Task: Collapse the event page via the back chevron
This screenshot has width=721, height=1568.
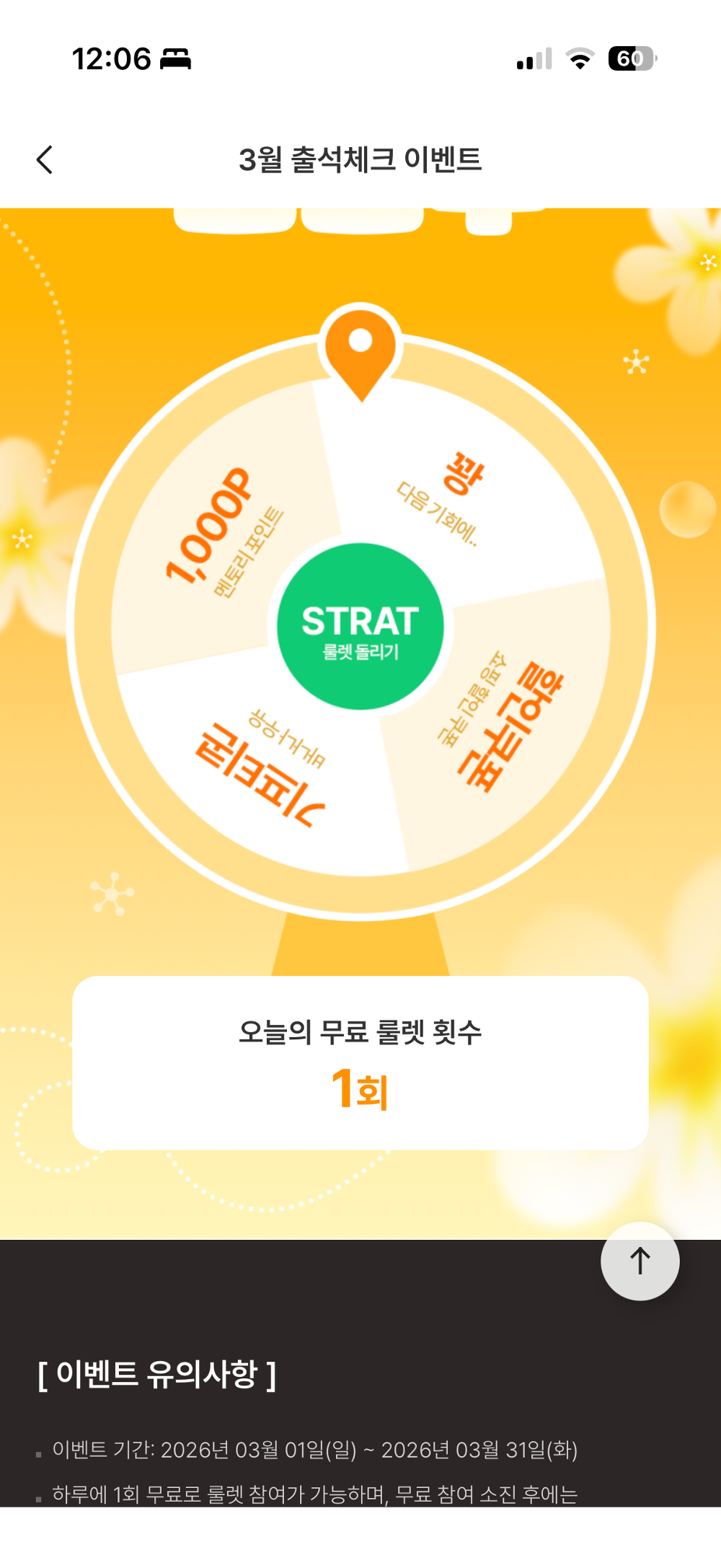Action: pyautogui.click(x=45, y=159)
